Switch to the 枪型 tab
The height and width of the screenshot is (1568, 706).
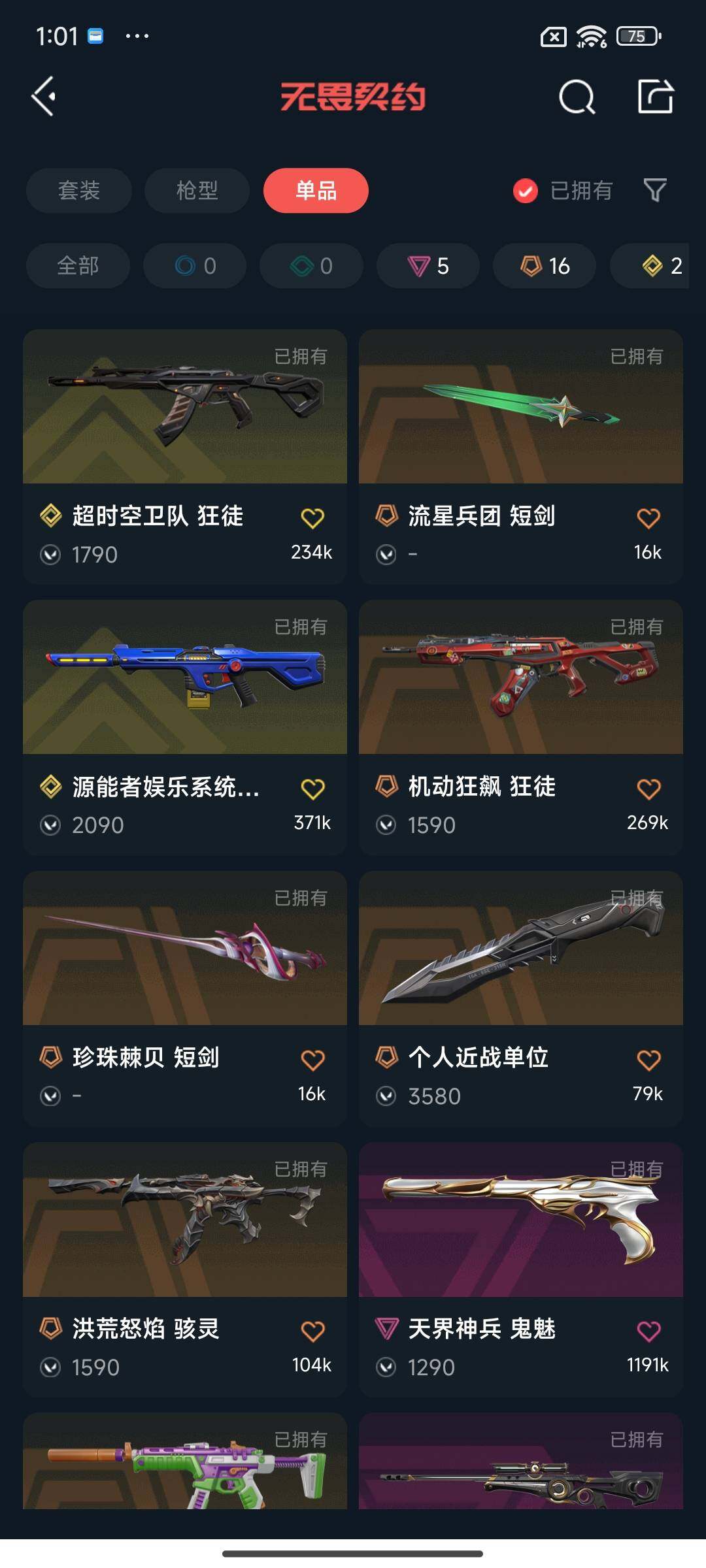click(x=197, y=190)
